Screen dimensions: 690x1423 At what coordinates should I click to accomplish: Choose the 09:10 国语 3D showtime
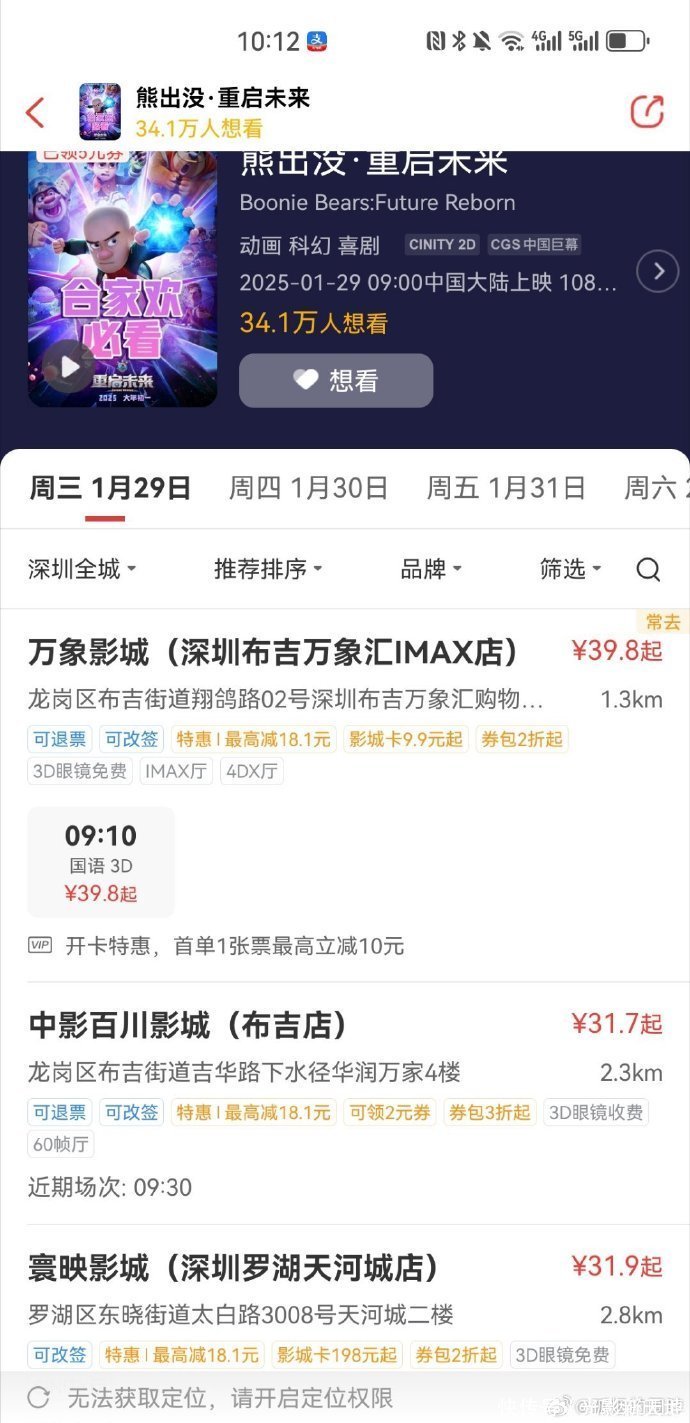pyautogui.click(x=101, y=862)
